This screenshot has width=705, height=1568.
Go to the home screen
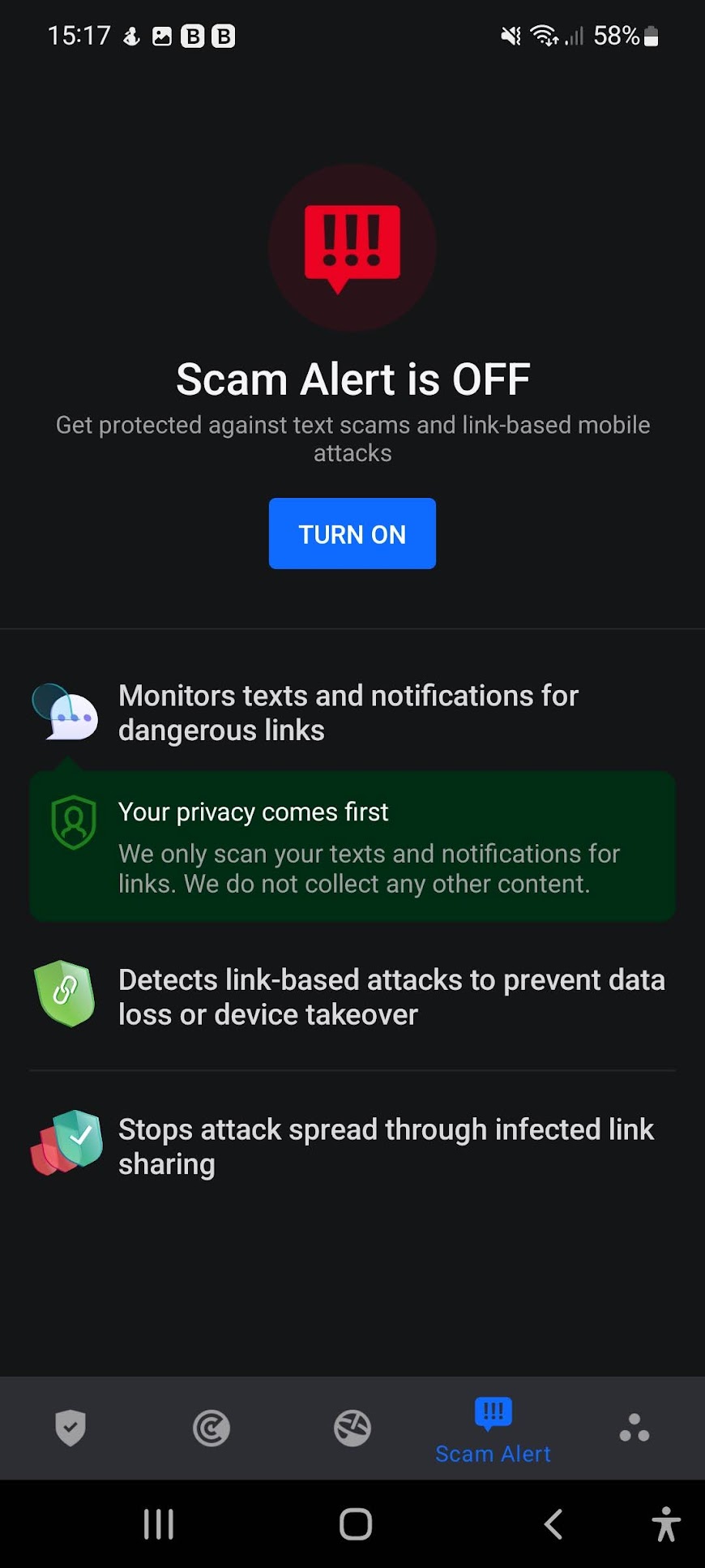(356, 1524)
